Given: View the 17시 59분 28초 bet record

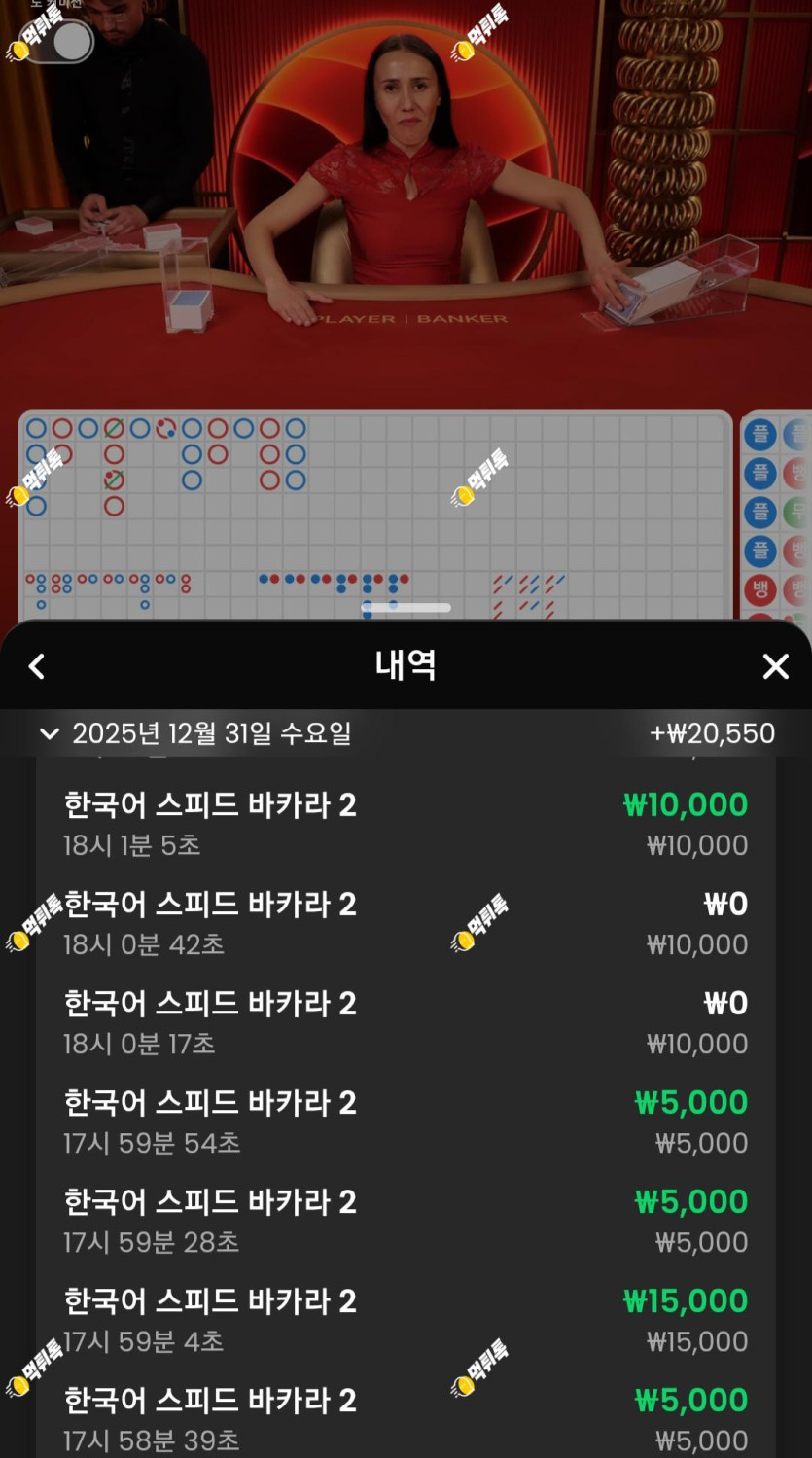Looking at the screenshot, I should point(406,1221).
